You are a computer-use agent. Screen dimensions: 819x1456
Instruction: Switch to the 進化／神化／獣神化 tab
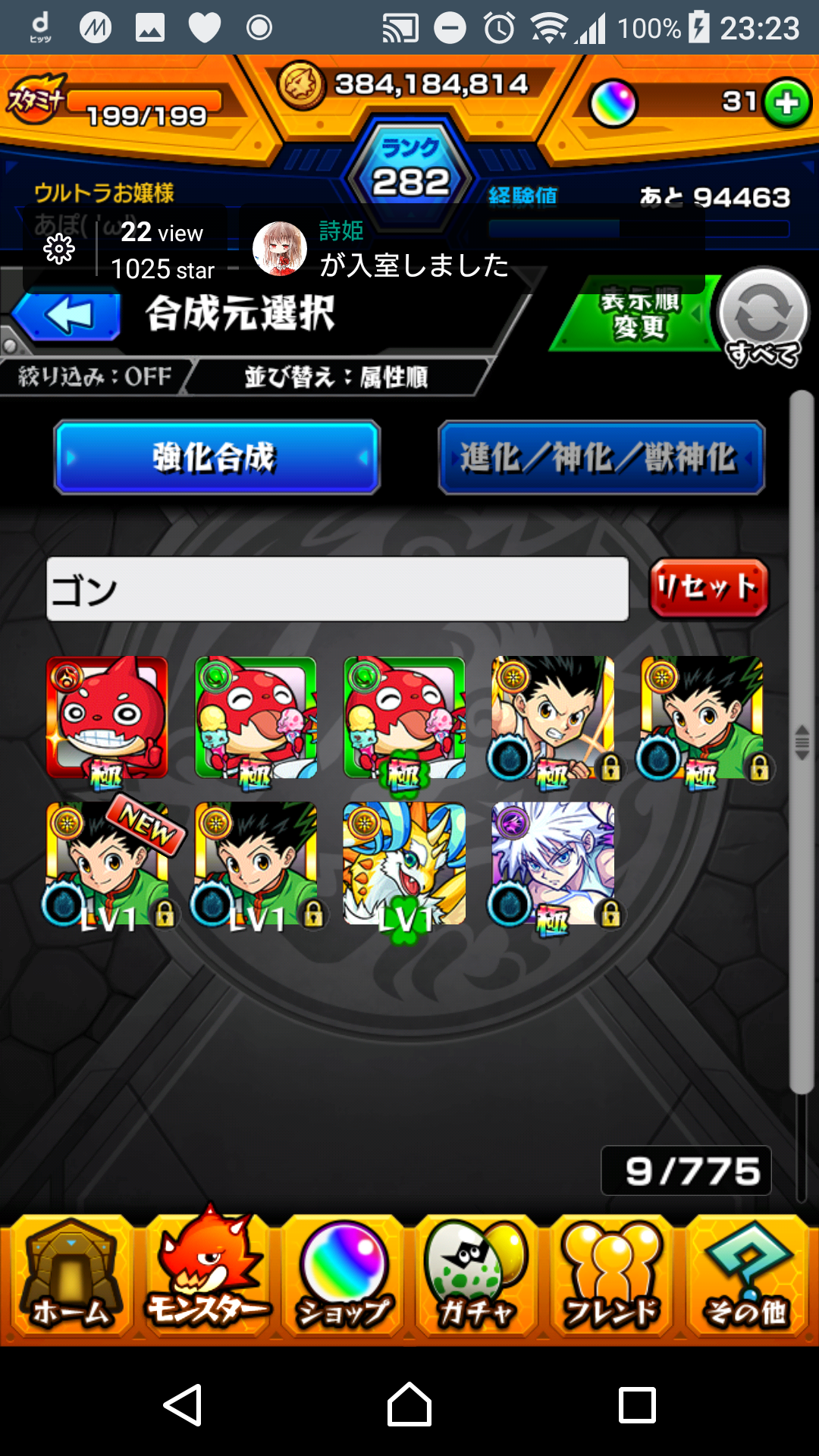(601, 457)
